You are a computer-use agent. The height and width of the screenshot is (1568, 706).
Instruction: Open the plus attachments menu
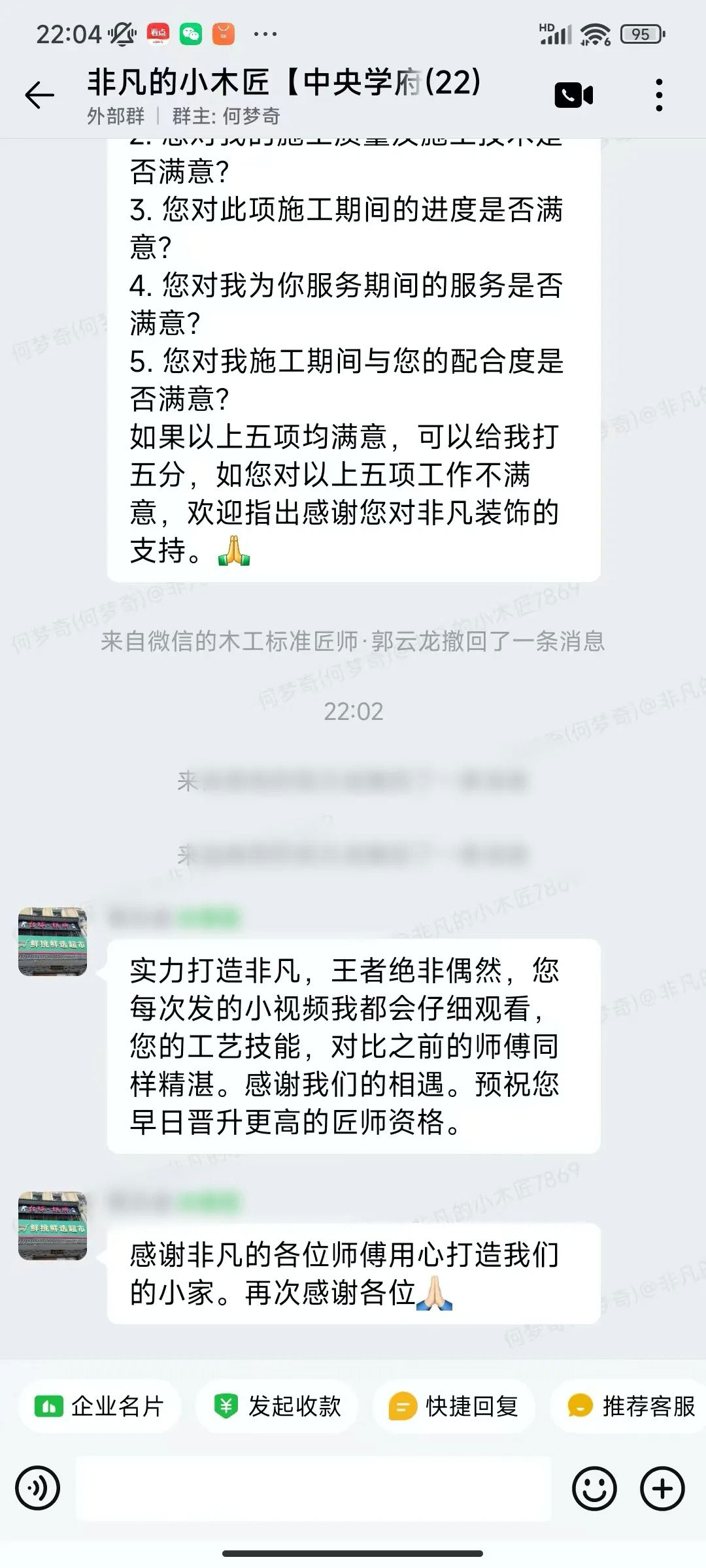point(662,1489)
